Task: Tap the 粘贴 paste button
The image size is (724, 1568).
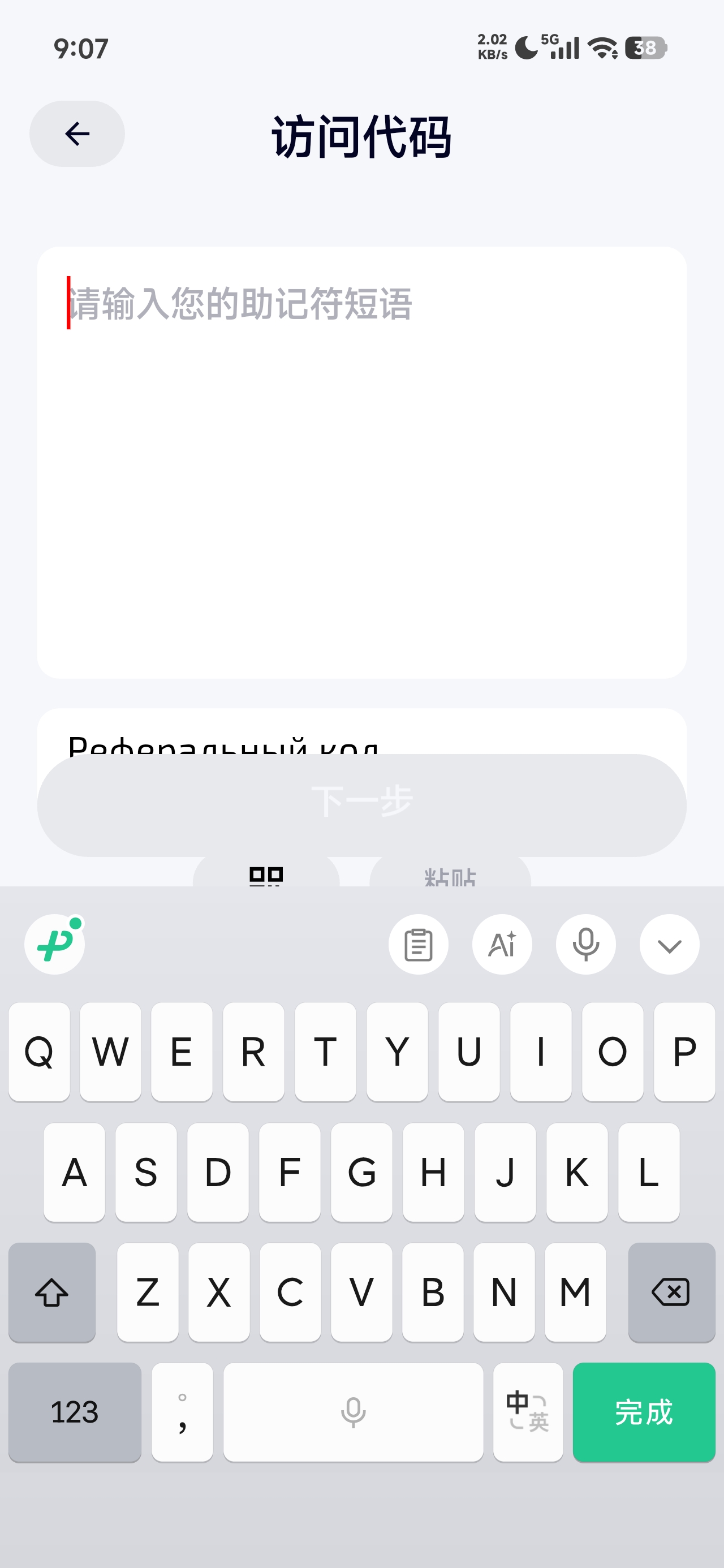Action: tap(450, 875)
